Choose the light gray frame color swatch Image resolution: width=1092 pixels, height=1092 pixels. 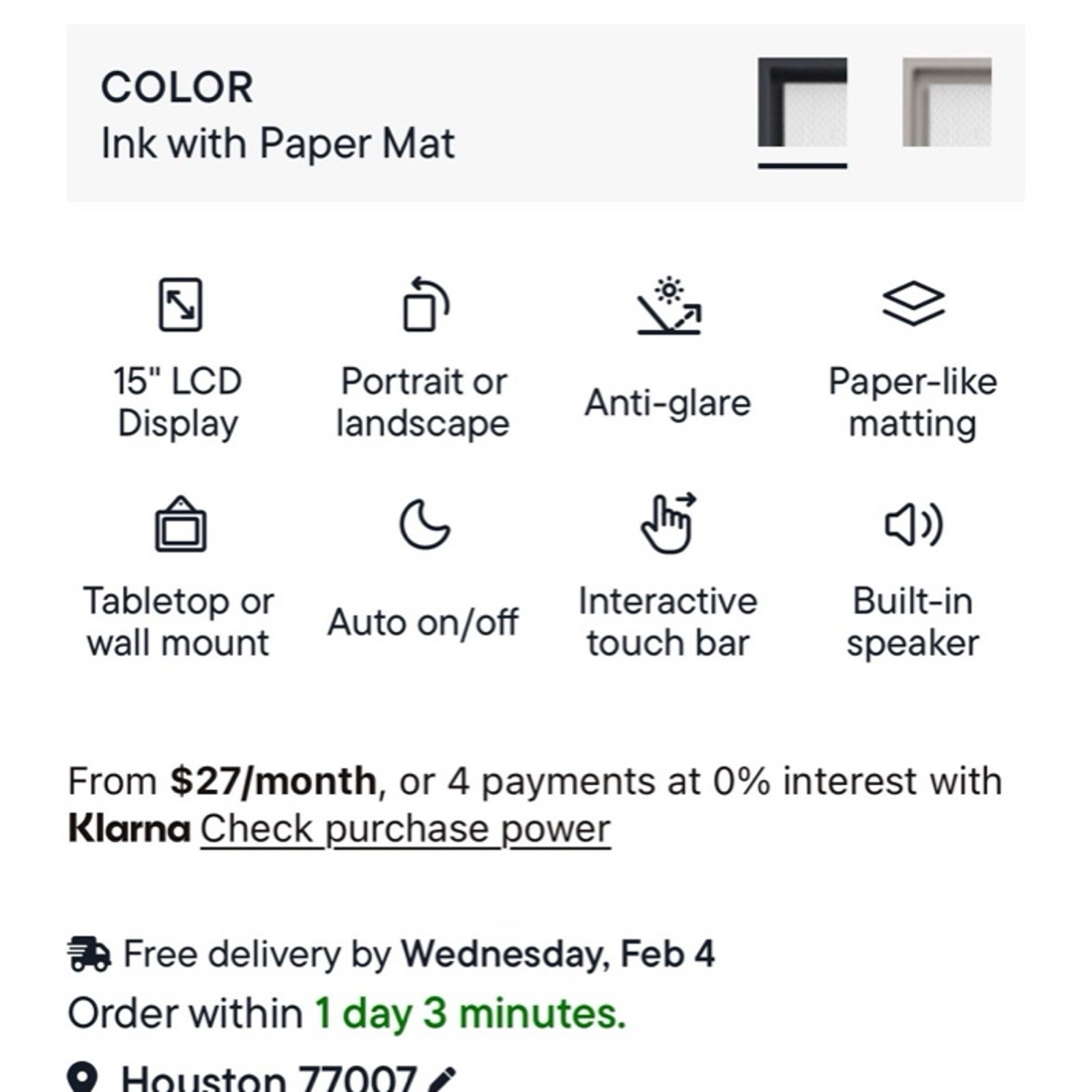[x=946, y=102]
